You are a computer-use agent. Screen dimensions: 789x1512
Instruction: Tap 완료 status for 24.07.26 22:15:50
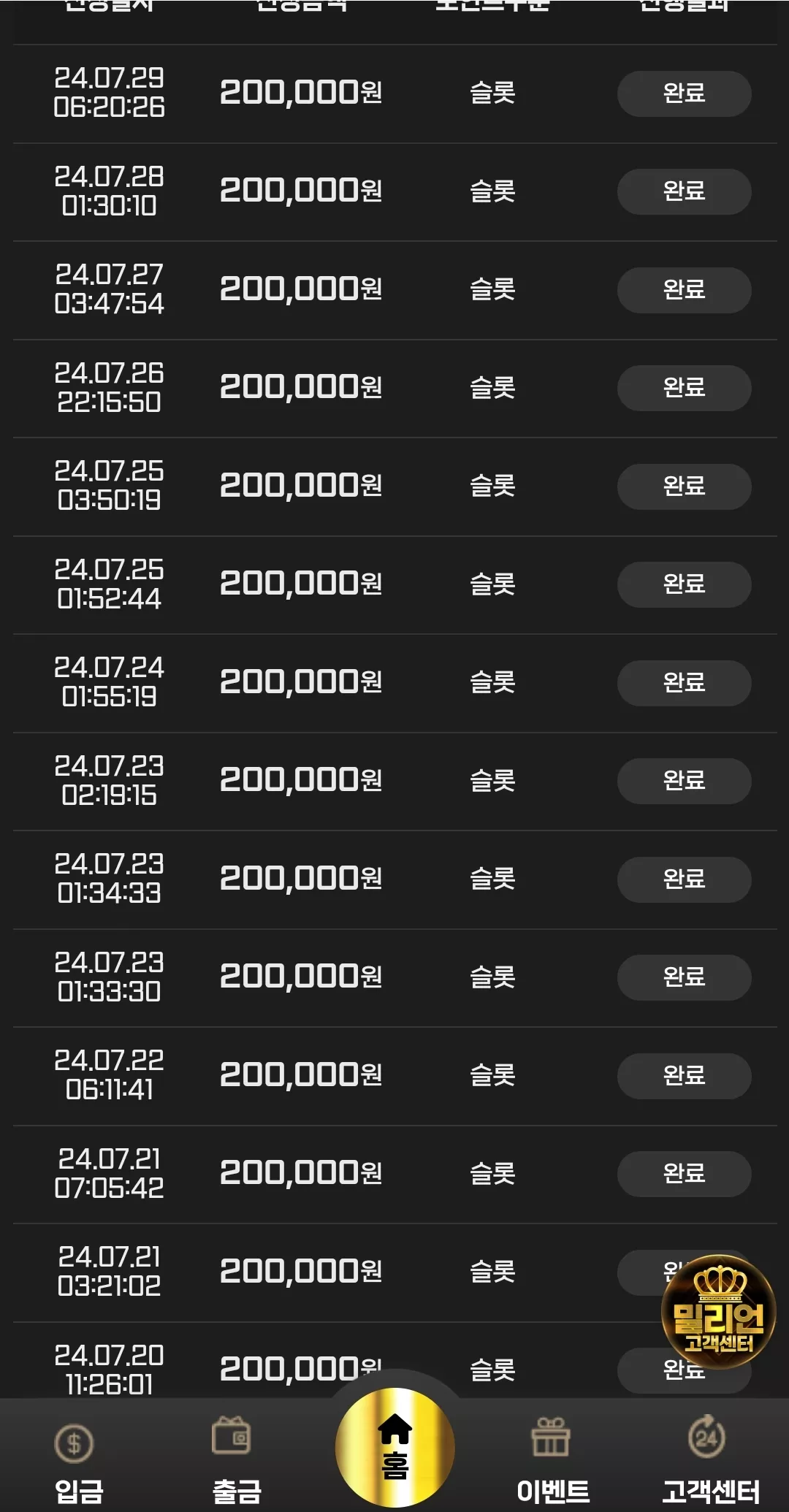[684, 388]
